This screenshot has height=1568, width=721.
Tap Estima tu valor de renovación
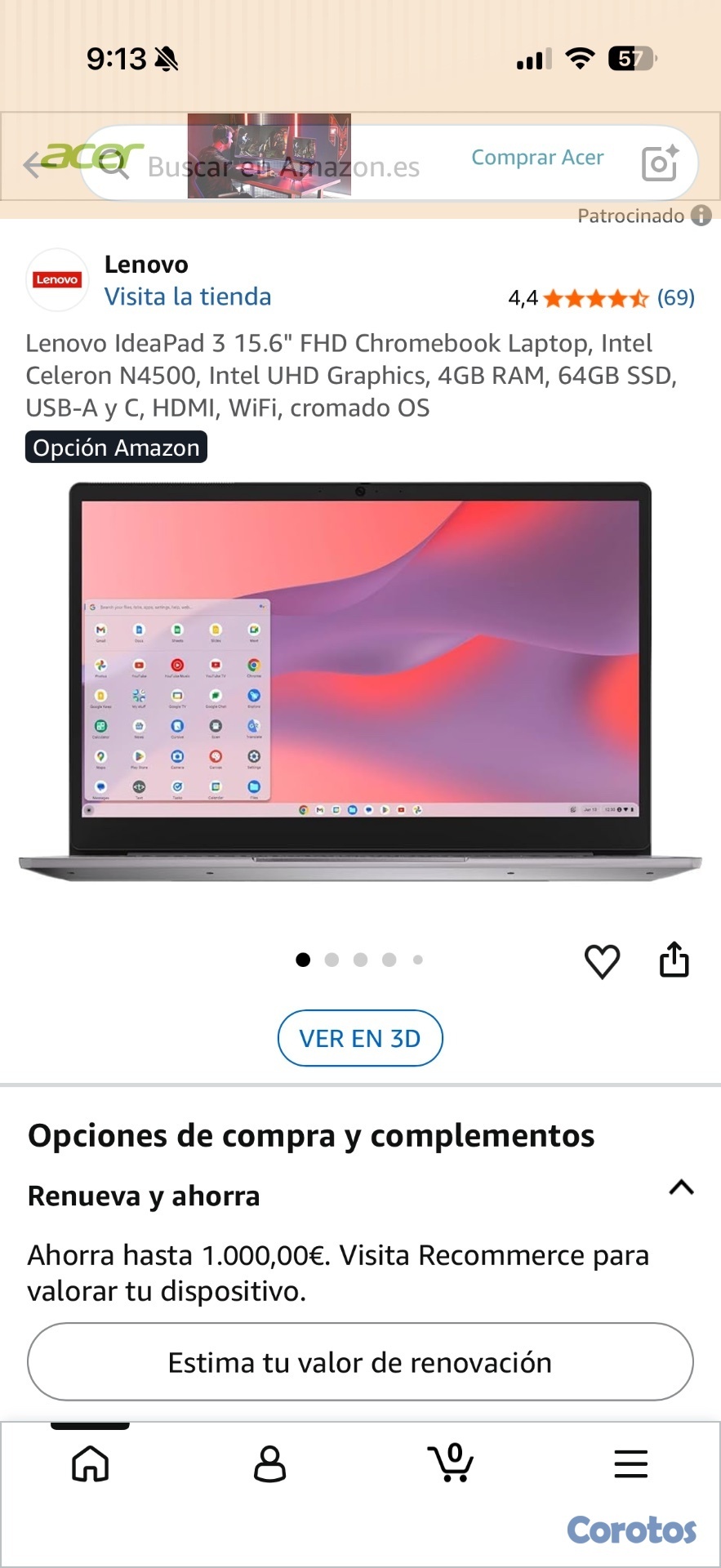point(360,1362)
